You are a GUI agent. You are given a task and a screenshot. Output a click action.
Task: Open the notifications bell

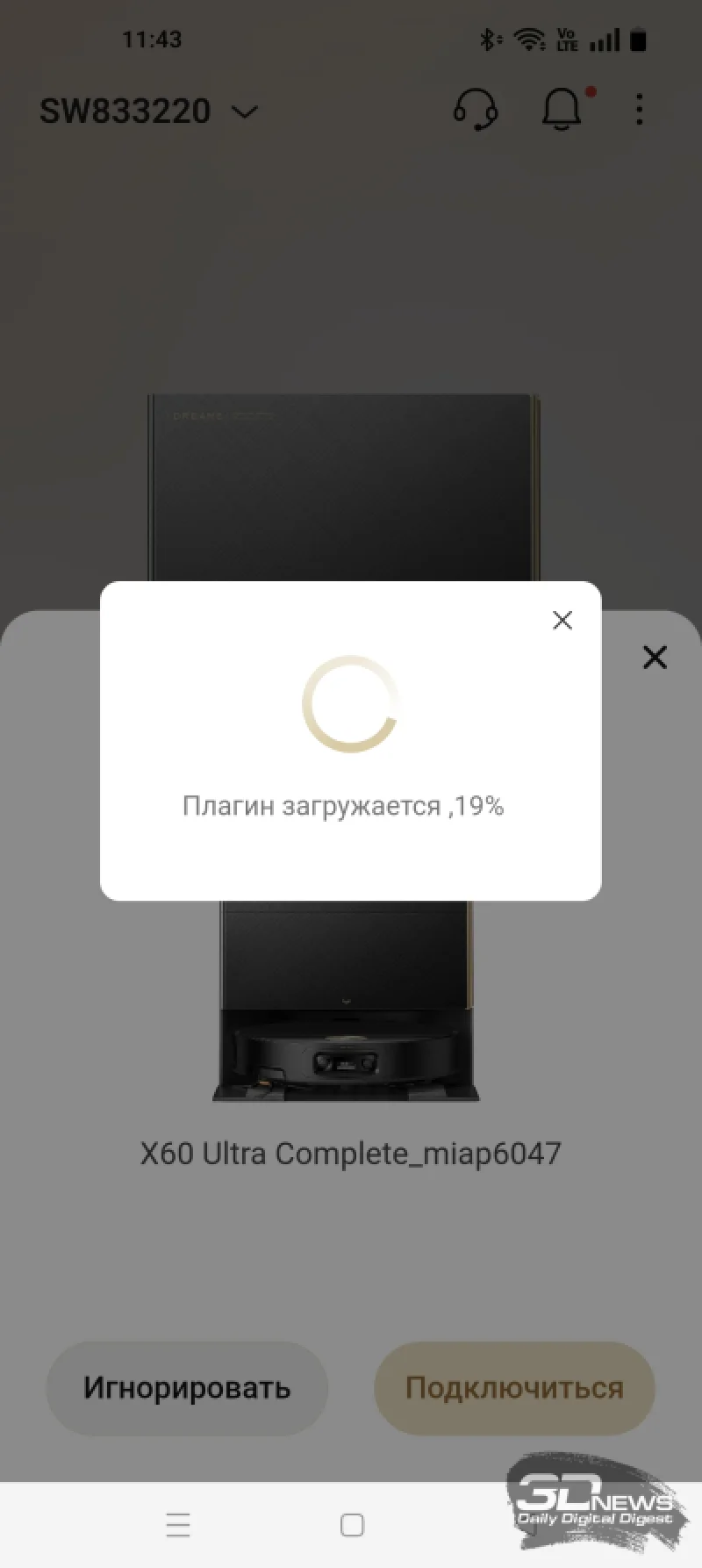(562, 111)
